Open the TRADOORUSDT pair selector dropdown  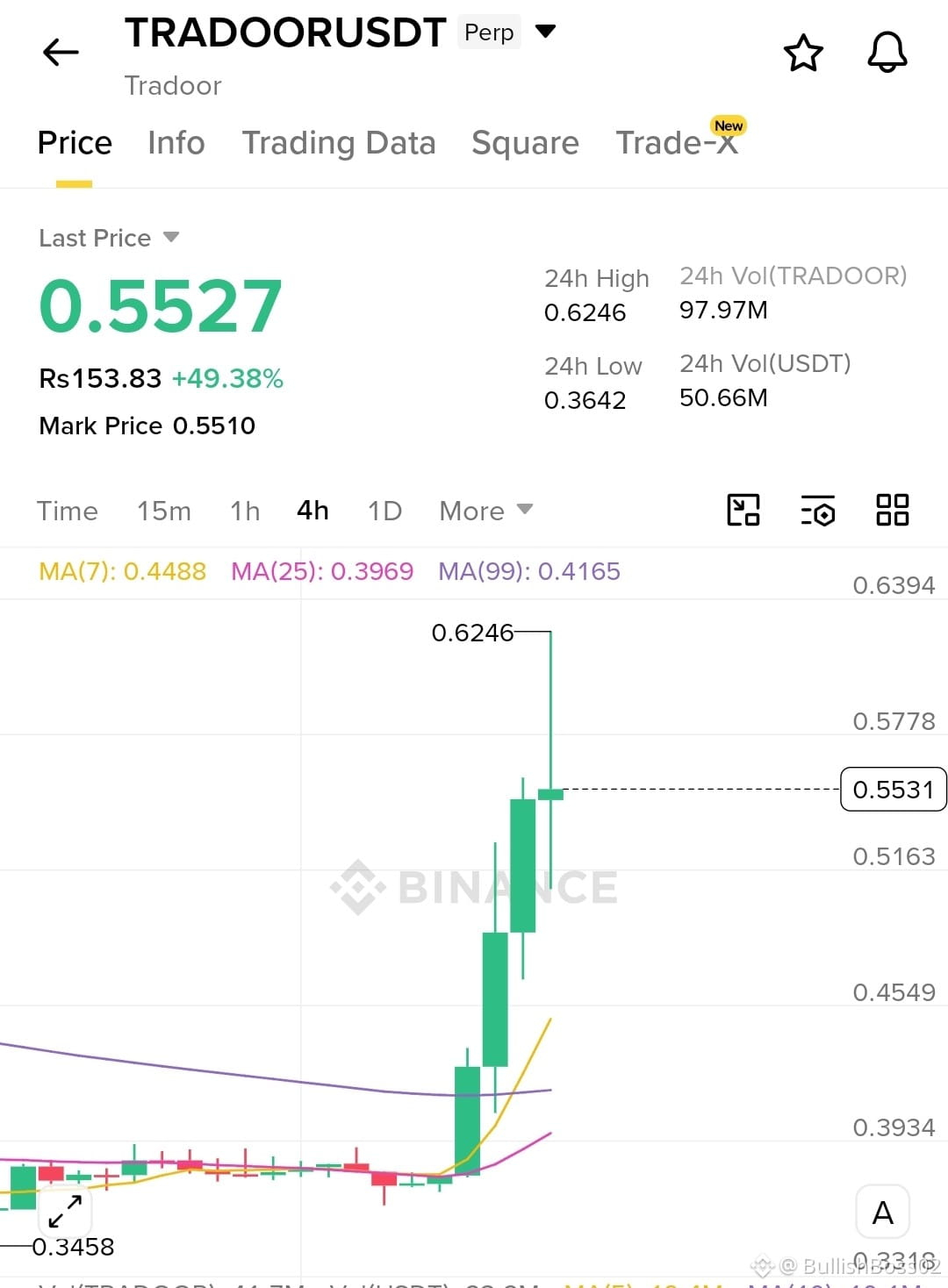545,32
